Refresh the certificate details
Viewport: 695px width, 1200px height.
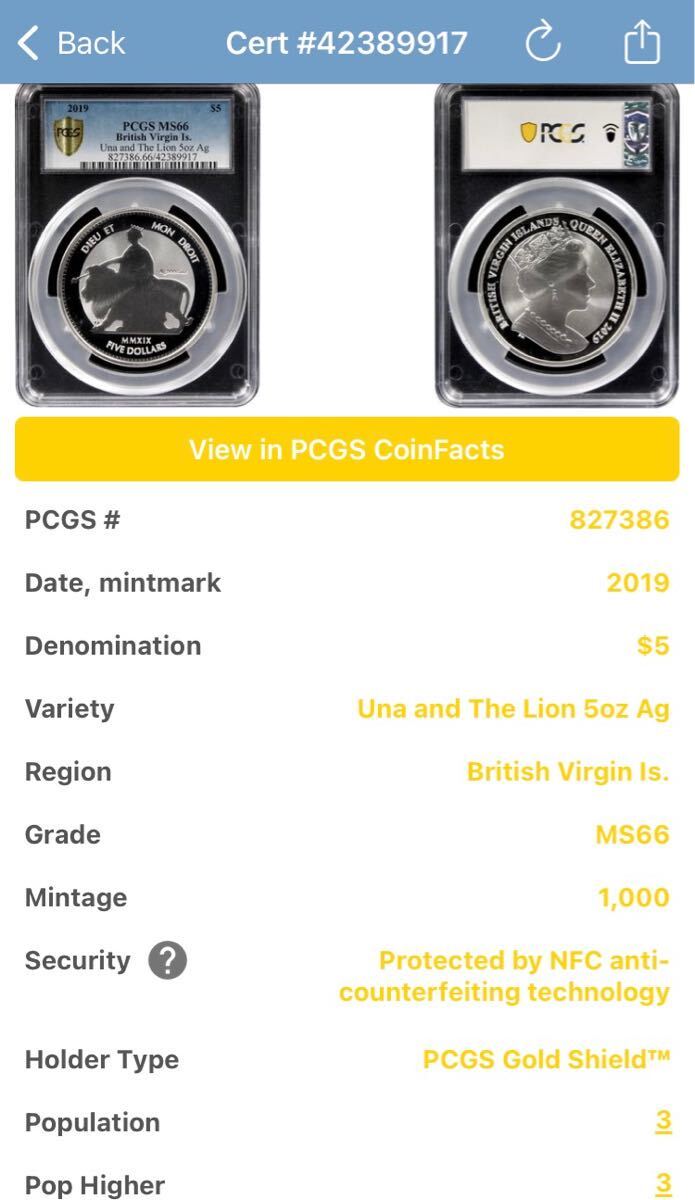(x=543, y=43)
